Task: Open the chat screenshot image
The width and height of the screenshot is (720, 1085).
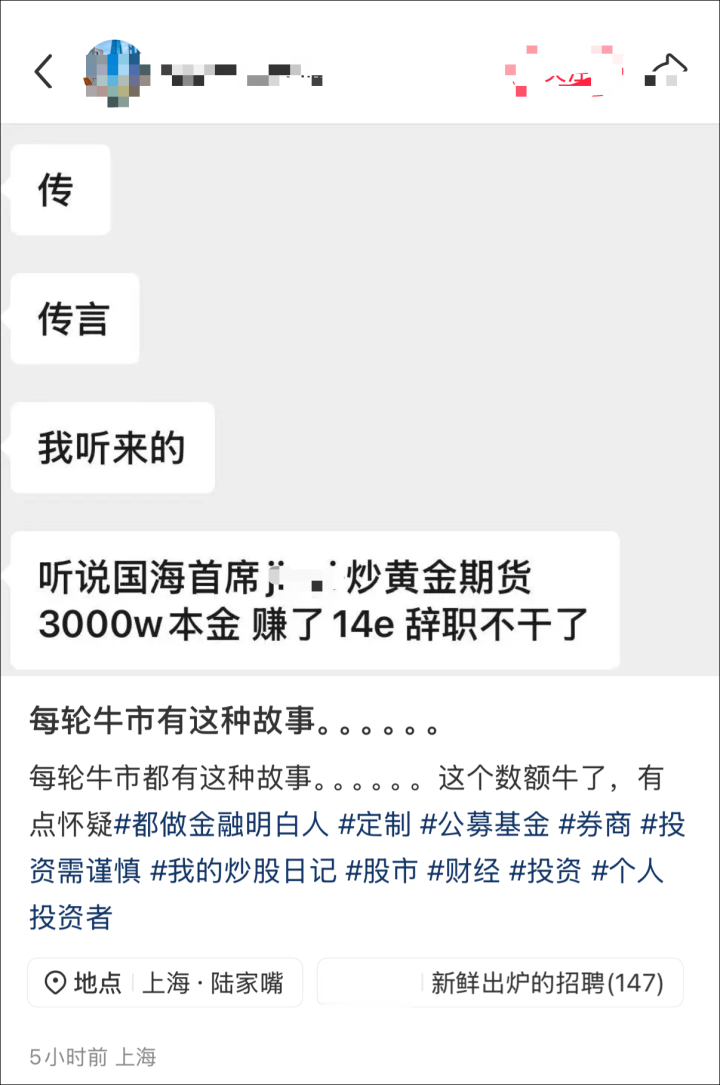Action: [x=360, y=400]
